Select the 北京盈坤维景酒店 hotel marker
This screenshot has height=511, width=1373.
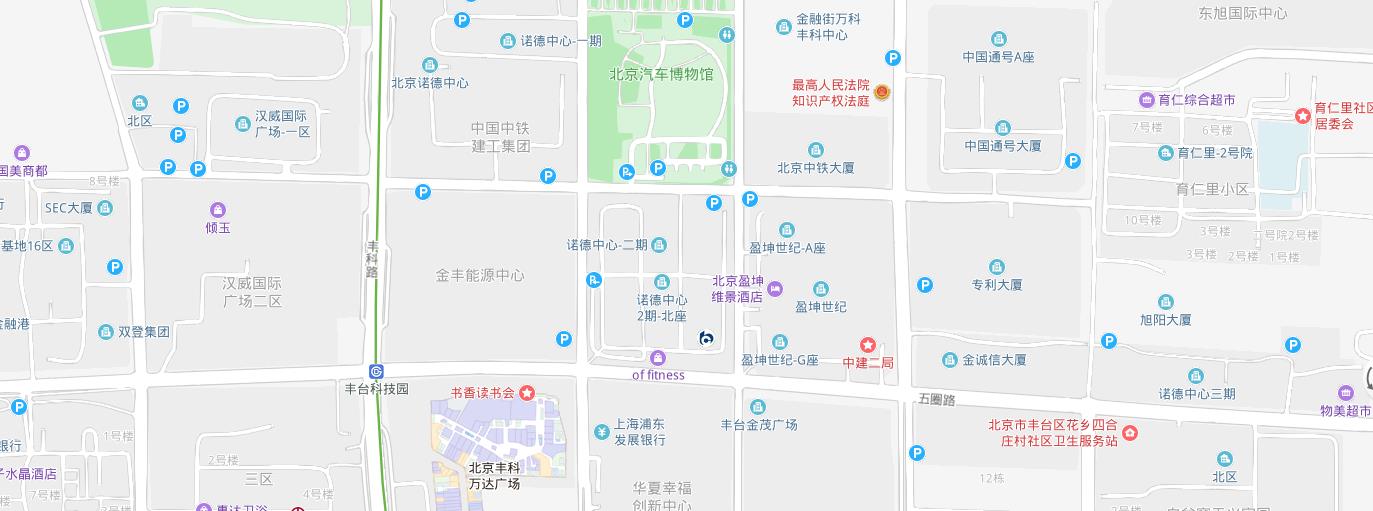click(774, 289)
